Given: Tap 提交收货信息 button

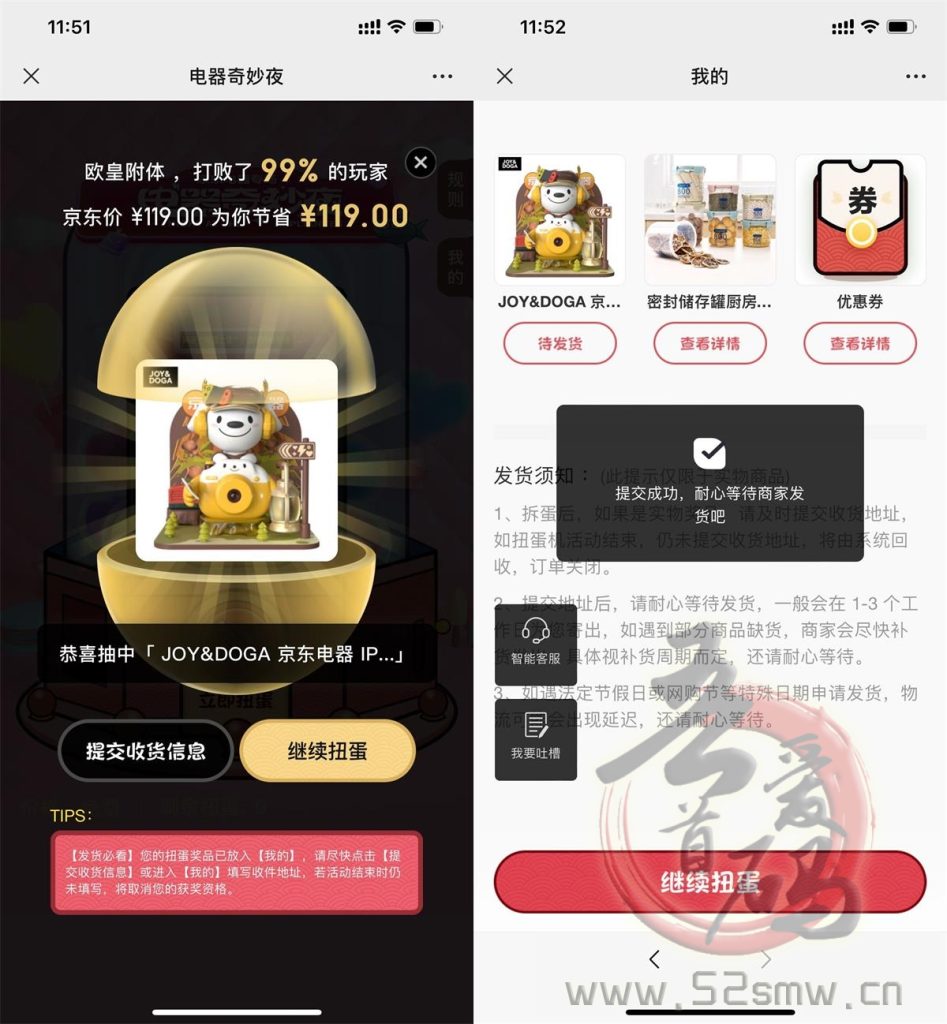Looking at the screenshot, I should (x=146, y=751).
